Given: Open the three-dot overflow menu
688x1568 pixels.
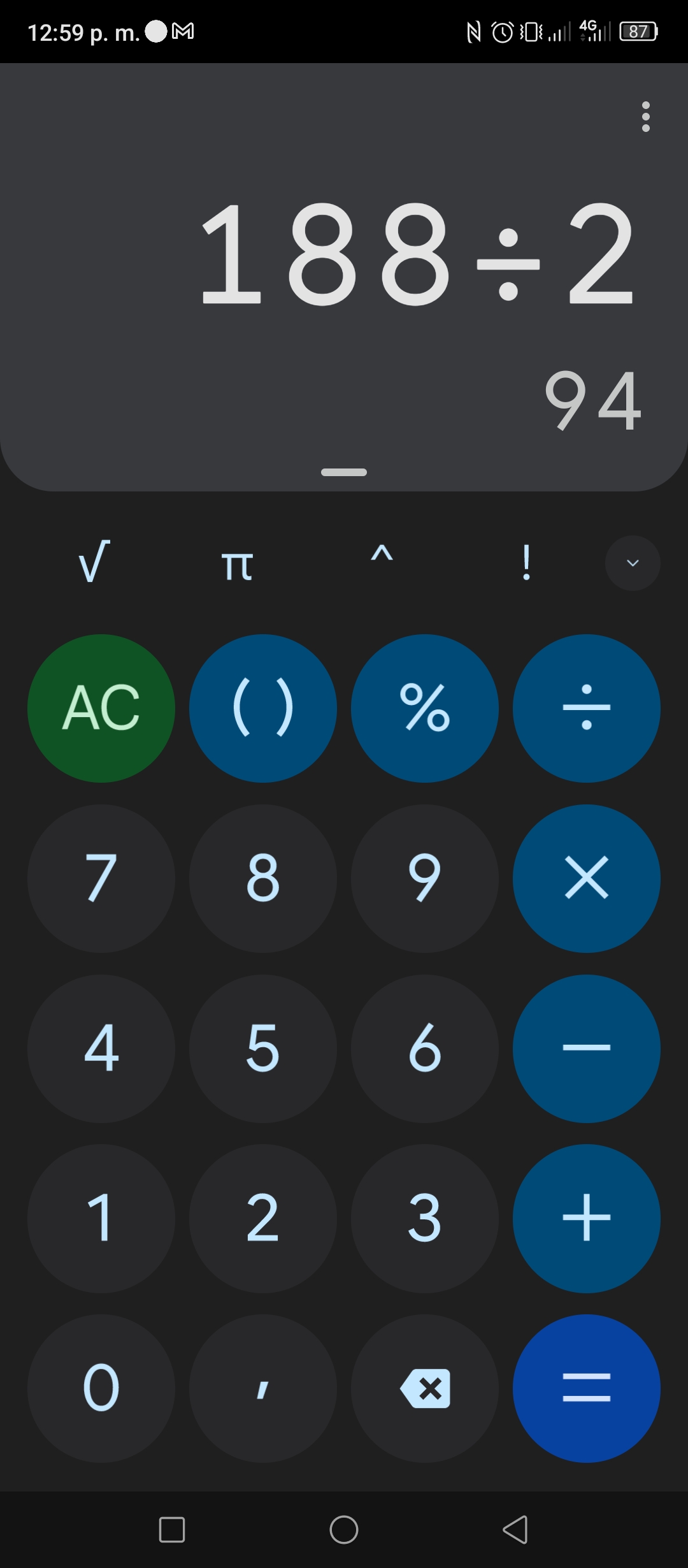Looking at the screenshot, I should click(x=645, y=117).
